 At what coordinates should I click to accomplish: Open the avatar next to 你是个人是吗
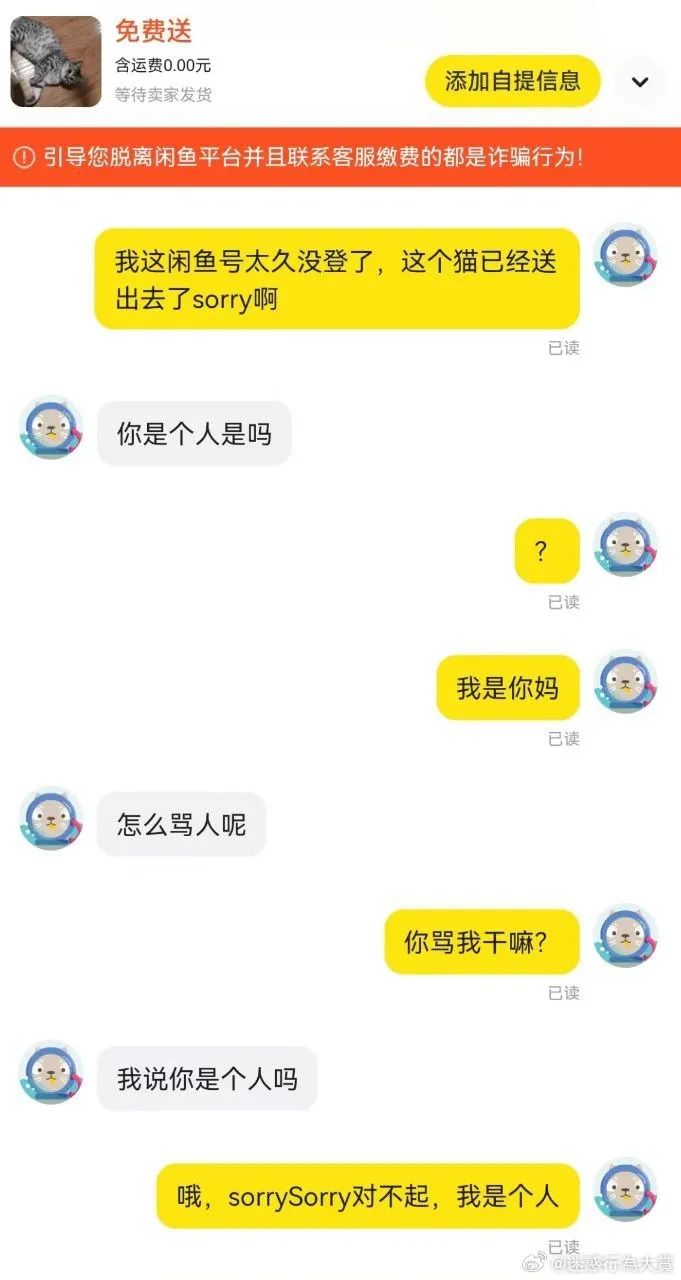[x=50, y=428]
